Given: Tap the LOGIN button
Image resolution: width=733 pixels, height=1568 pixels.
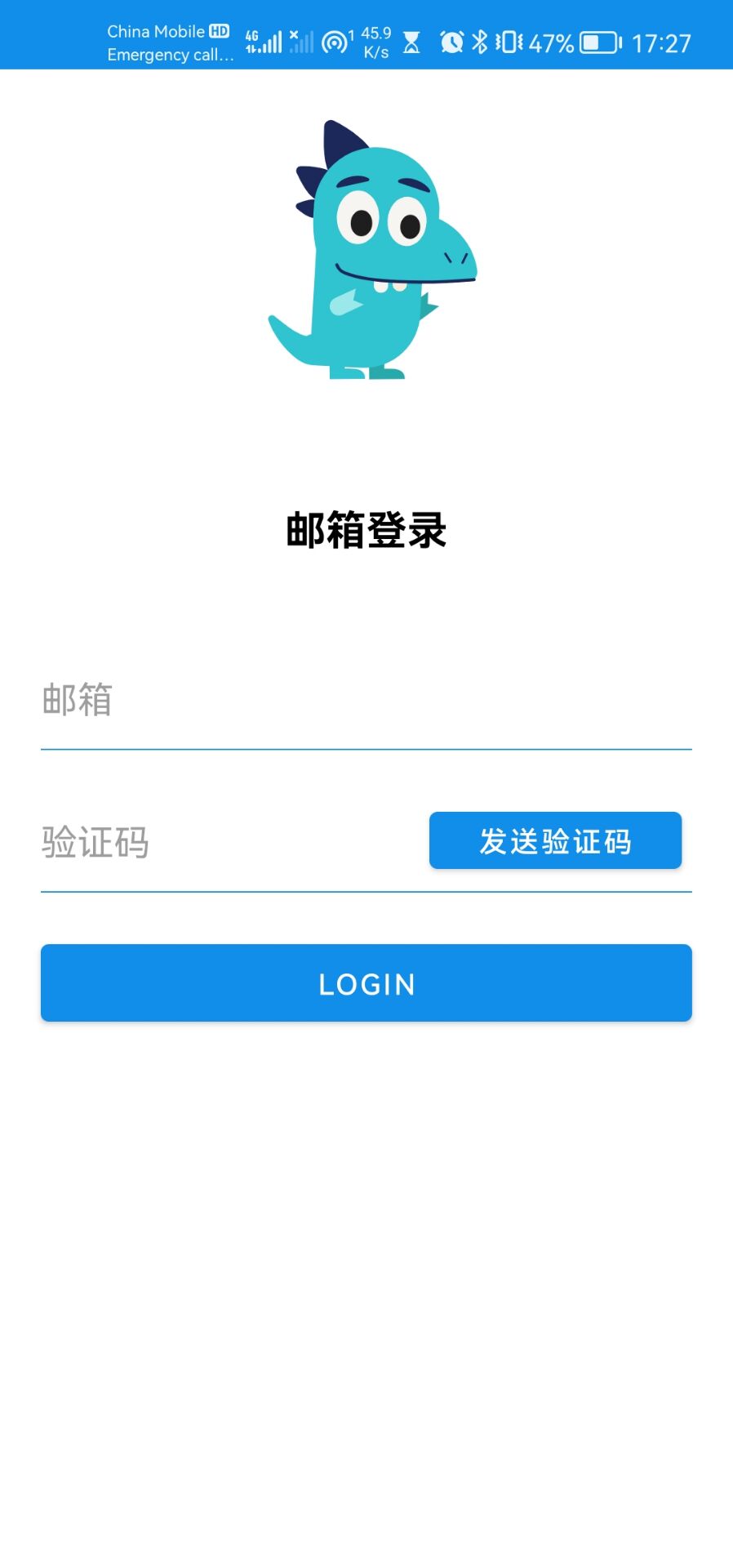Looking at the screenshot, I should (366, 983).
